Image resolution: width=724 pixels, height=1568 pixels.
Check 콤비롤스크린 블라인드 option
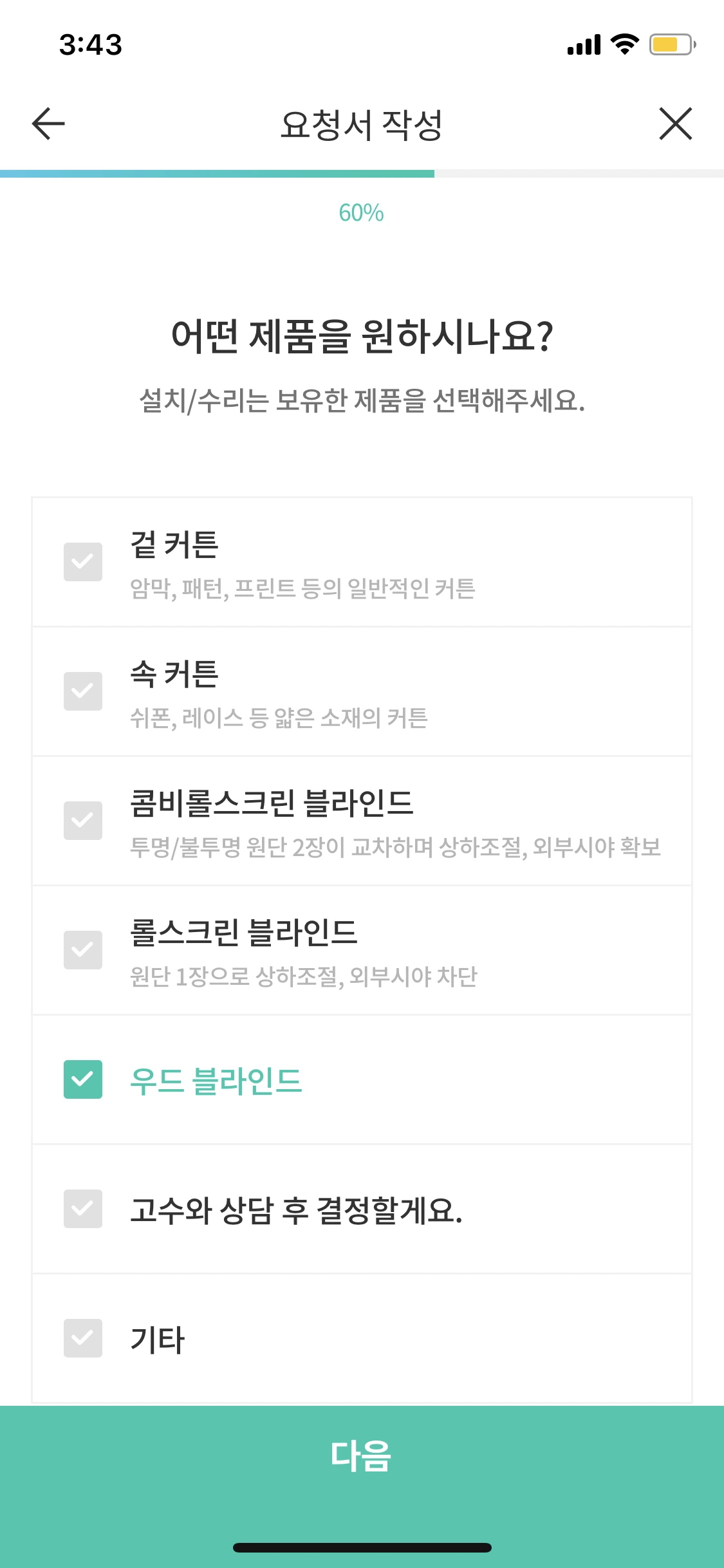coord(83,820)
